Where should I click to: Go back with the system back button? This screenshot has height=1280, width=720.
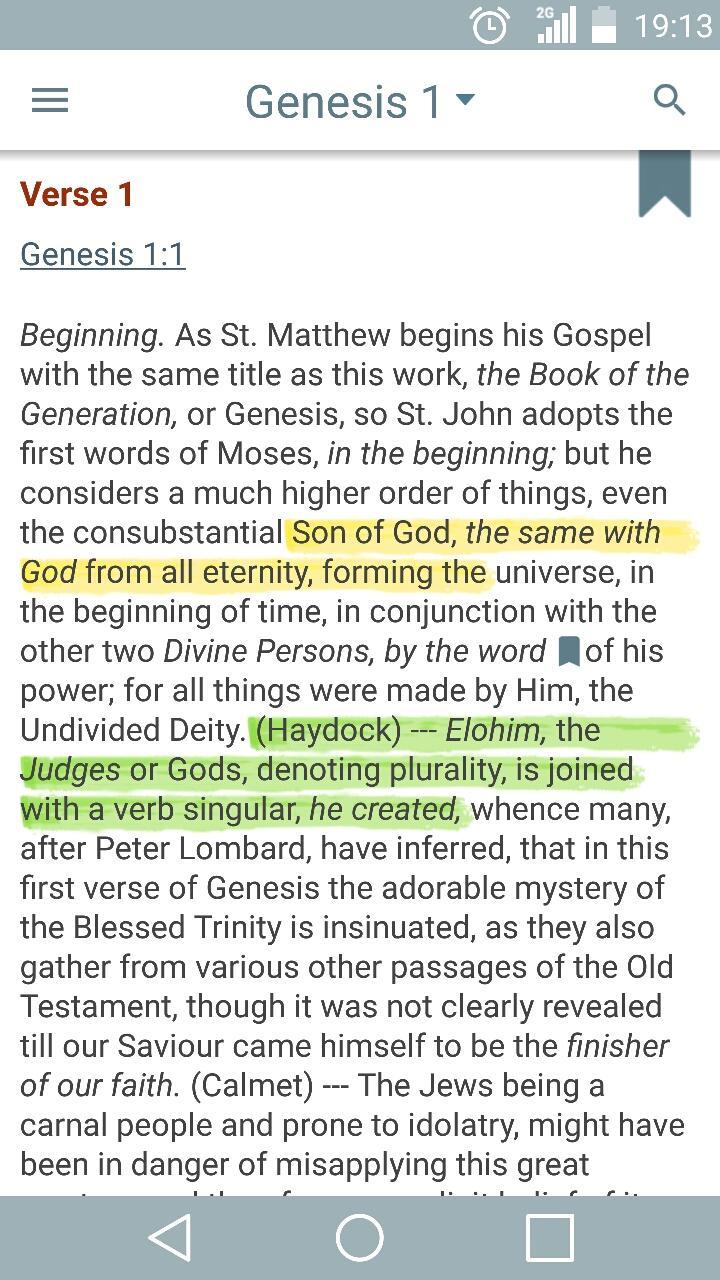point(170,1238)
